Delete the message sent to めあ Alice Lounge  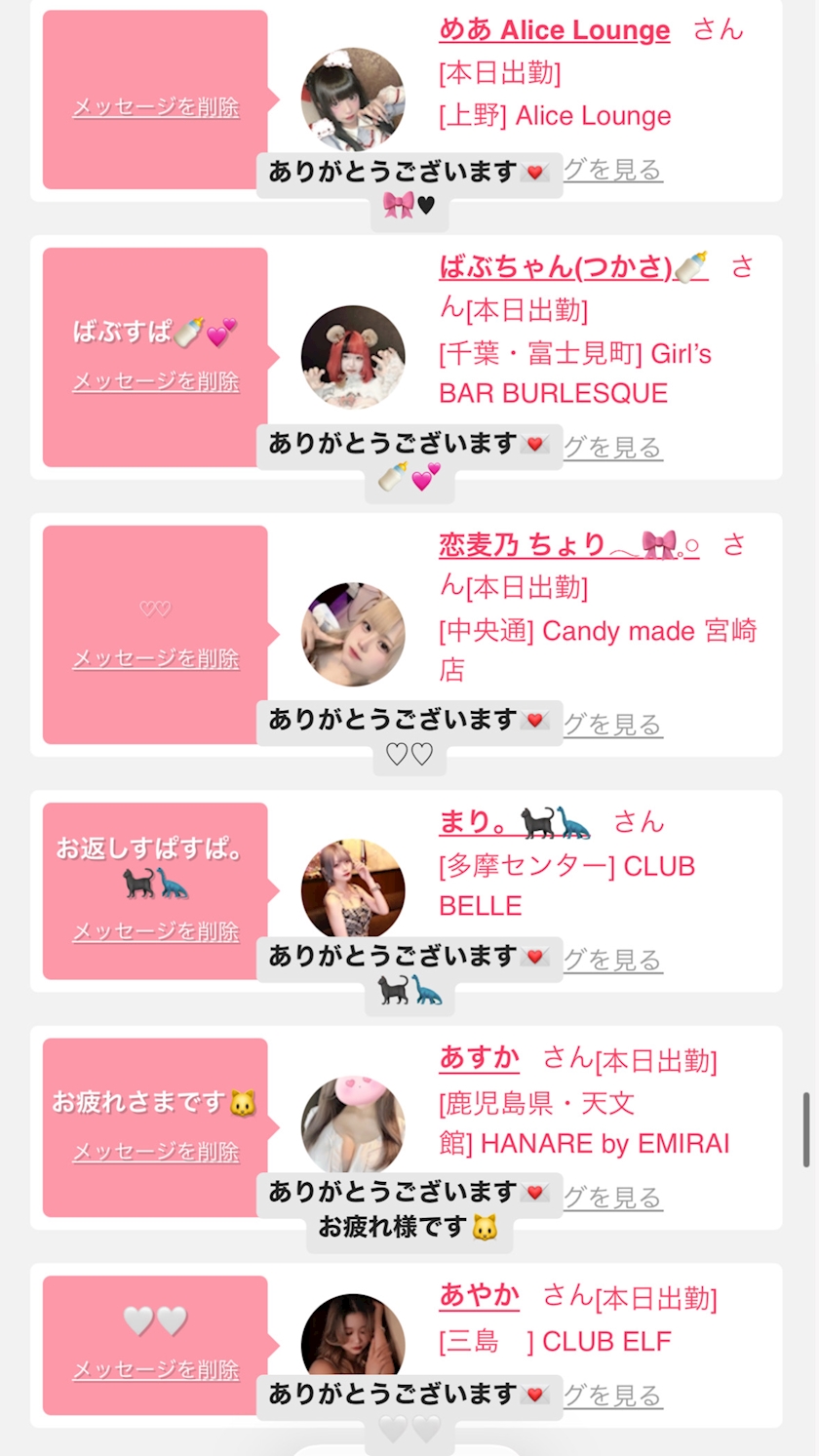156,107
